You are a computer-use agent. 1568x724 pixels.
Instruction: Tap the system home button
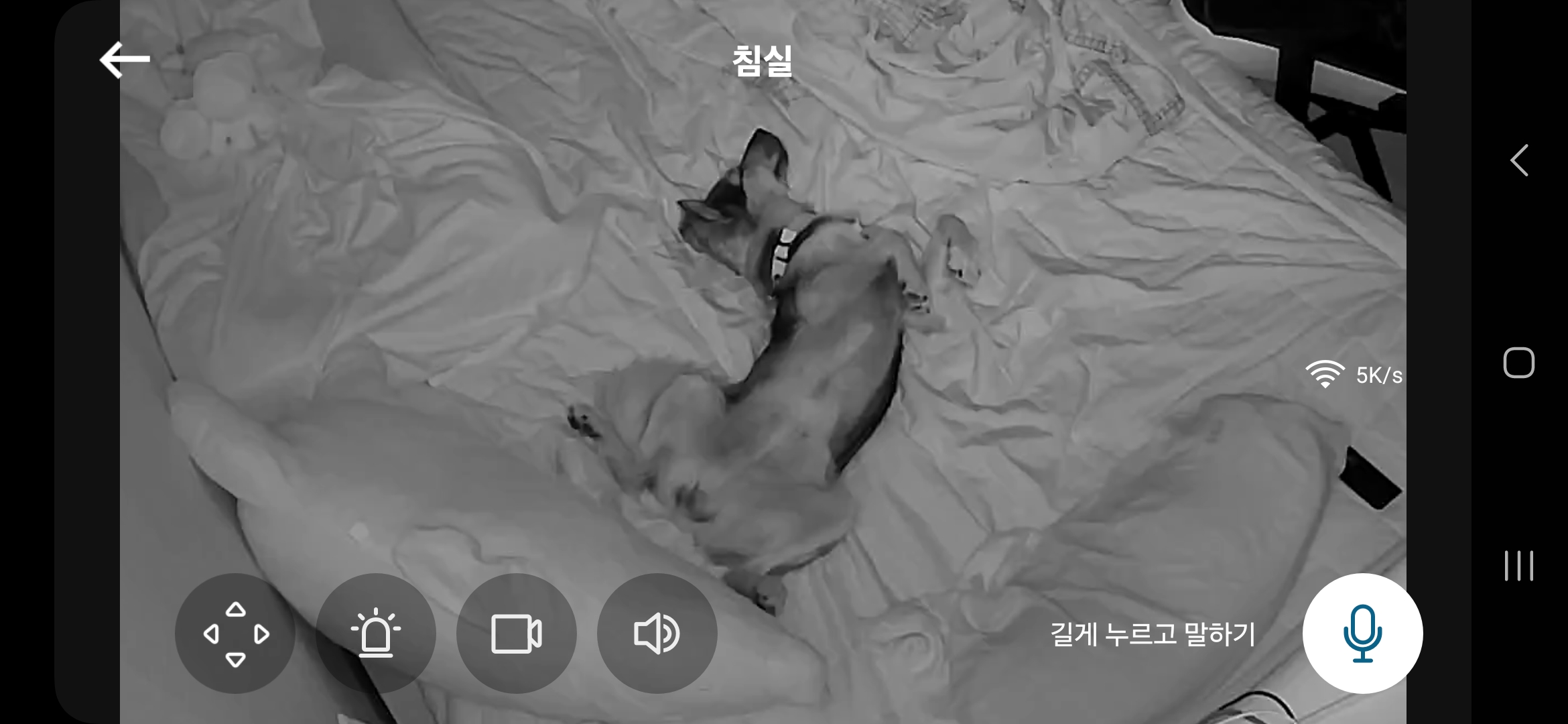click(x=1518, y=363)
